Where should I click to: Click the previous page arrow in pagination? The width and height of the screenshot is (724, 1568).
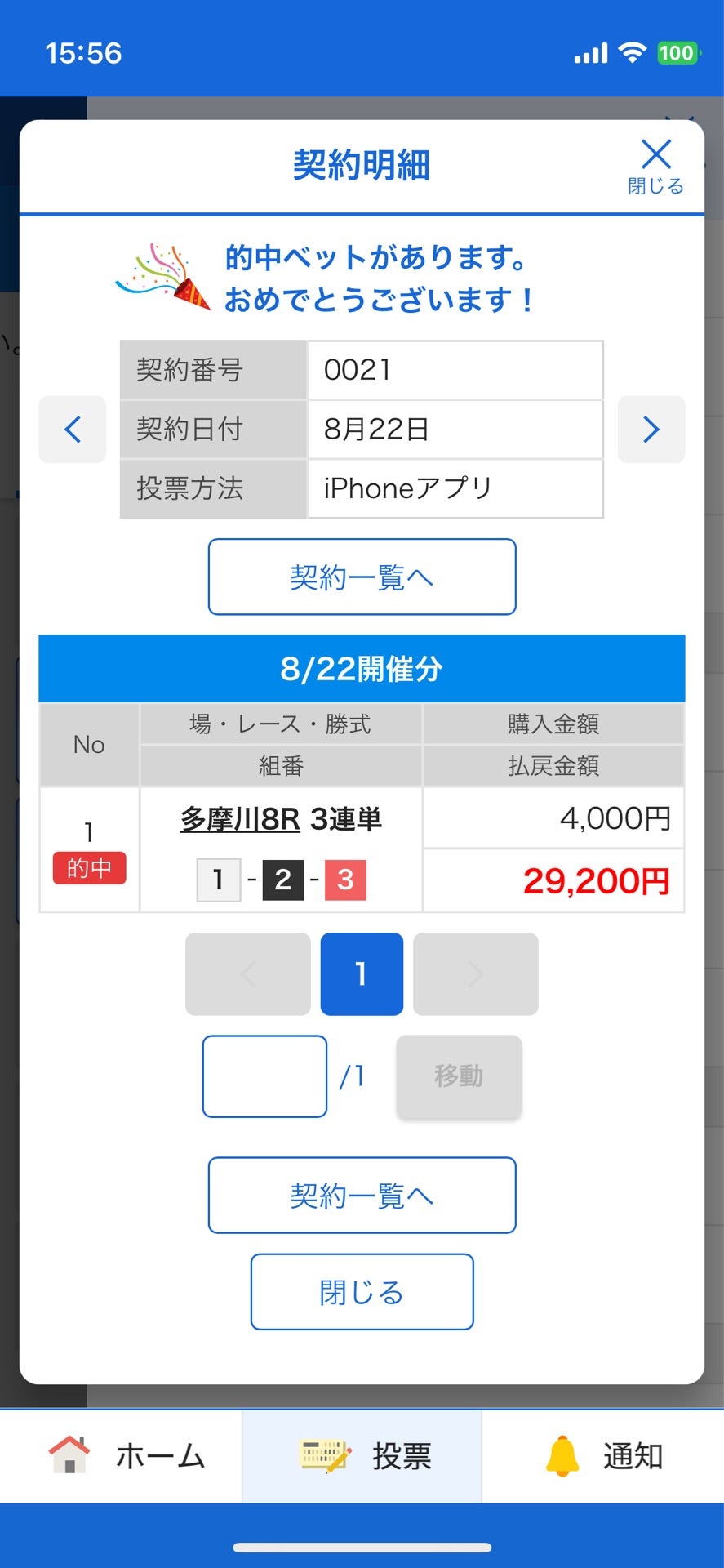tap(247, 973)
